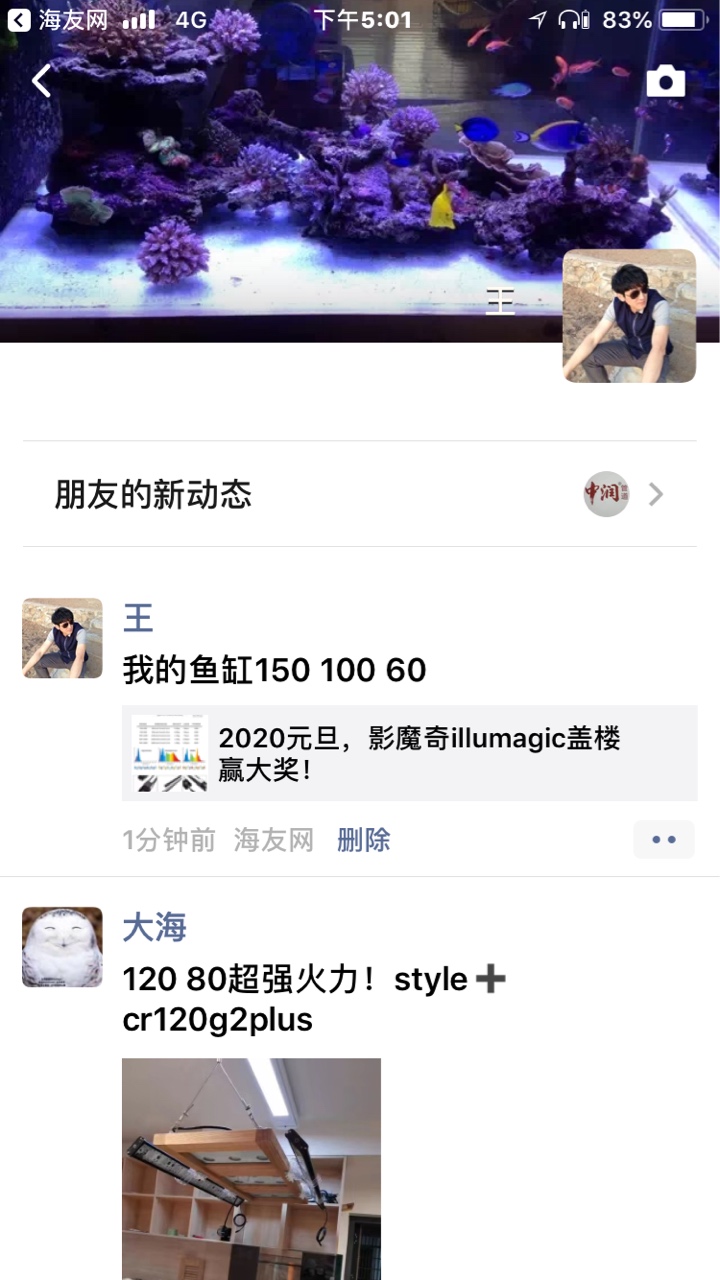View the photo in 大海's post
Viewport: 720px width, 1280px height.
pos(251,1168)
